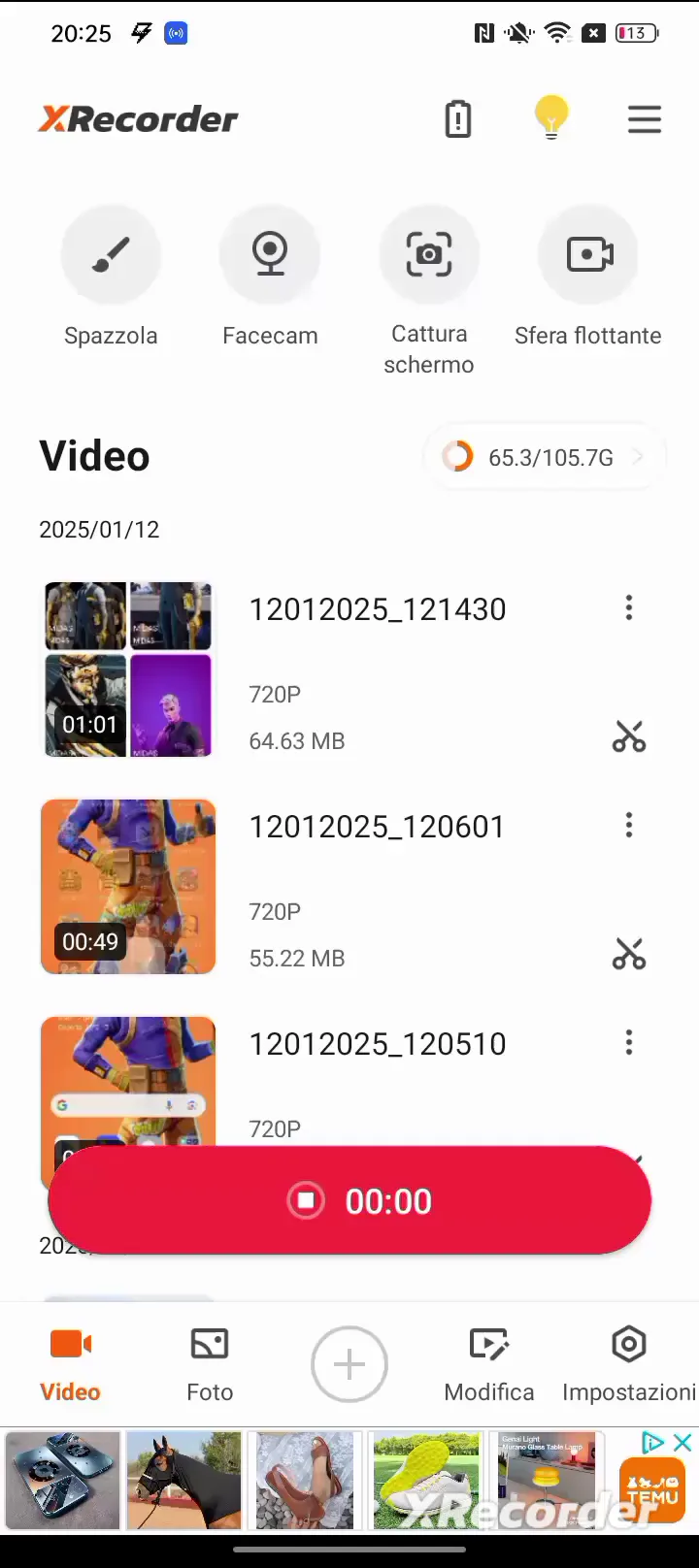Open storage info 65.3/105.7G
Image resolution: width=699 pixels, height=1568 pixels.
(544, 457)
